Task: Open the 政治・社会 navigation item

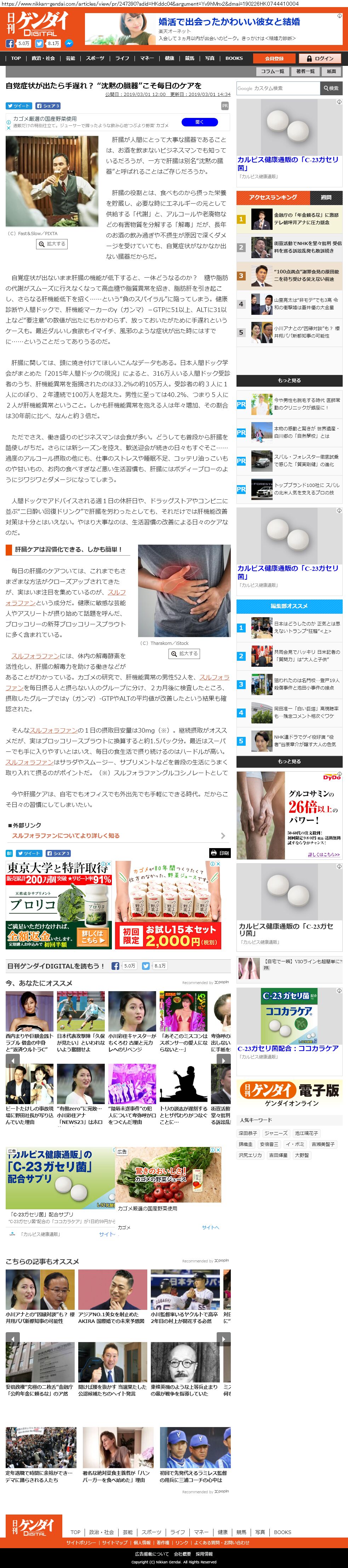Action: pyautogui.click(x=43, y=58)
